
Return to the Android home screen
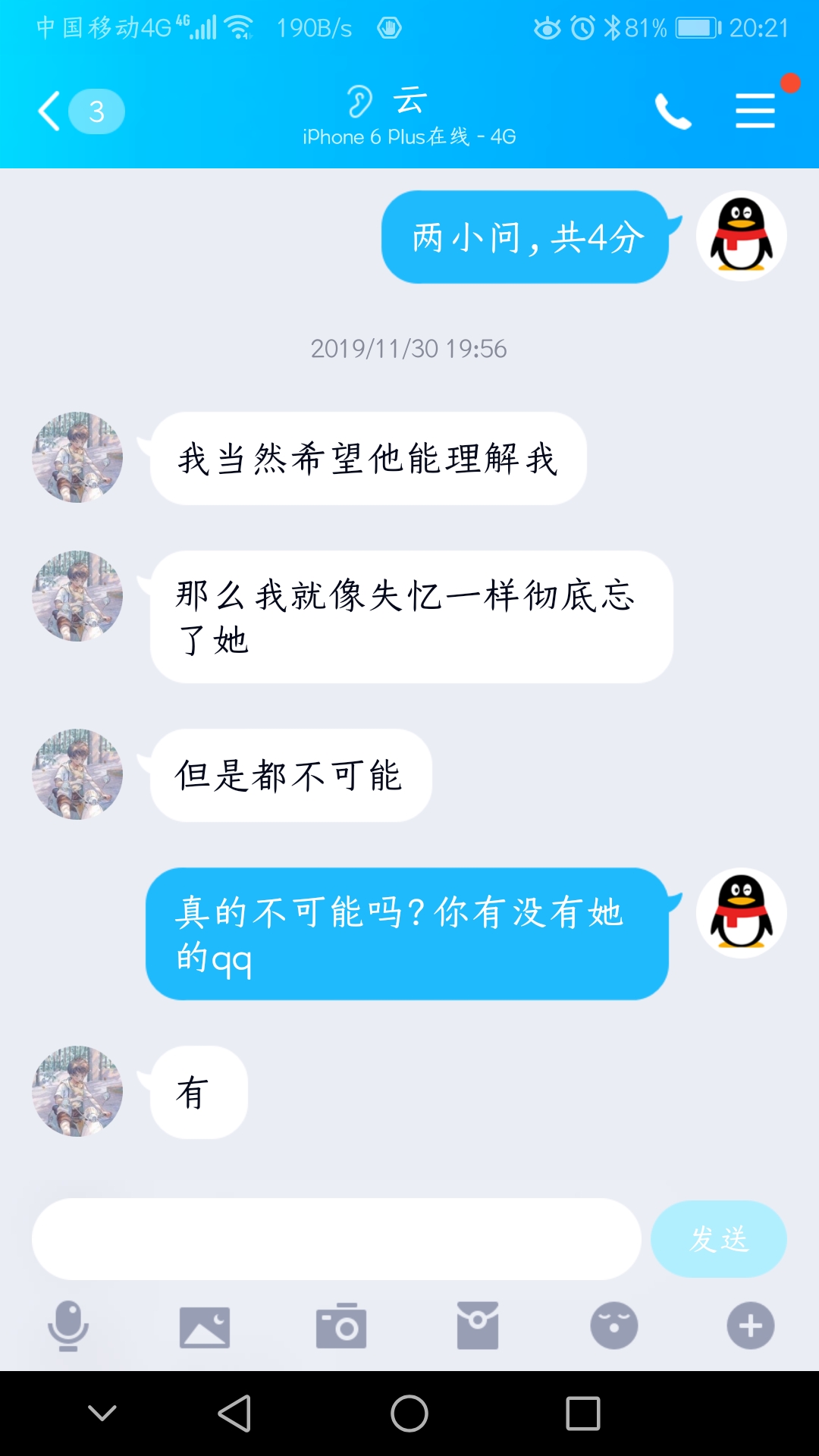click(x=409, y=1414)
